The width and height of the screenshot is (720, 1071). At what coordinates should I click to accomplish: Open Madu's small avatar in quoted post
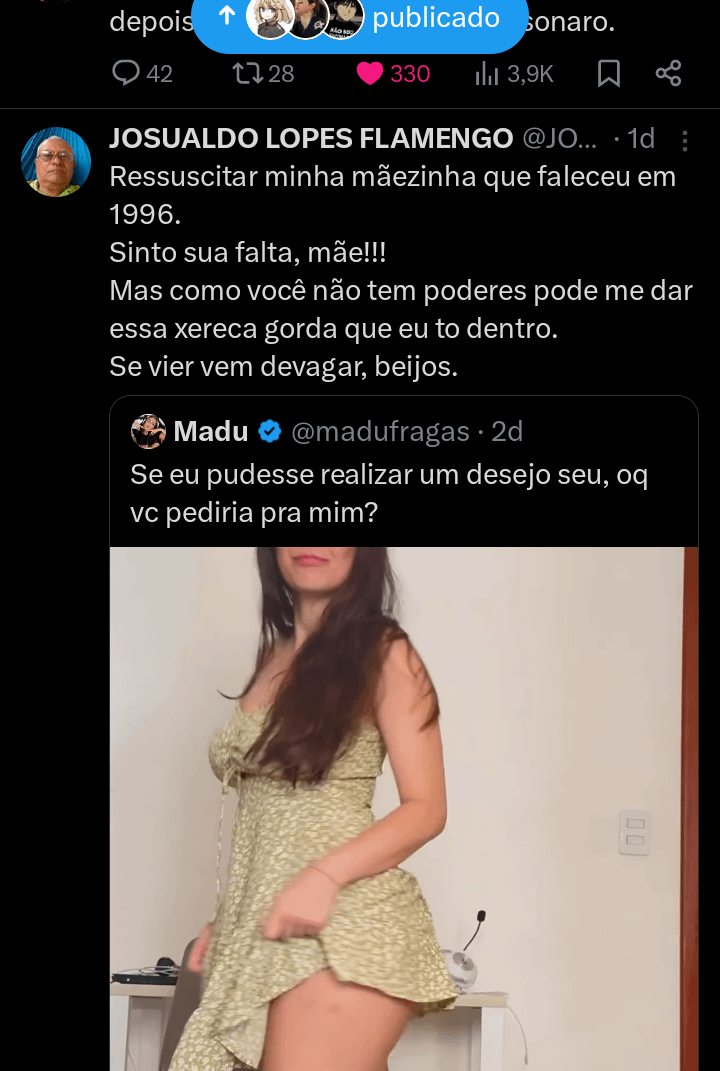point(148,431)
